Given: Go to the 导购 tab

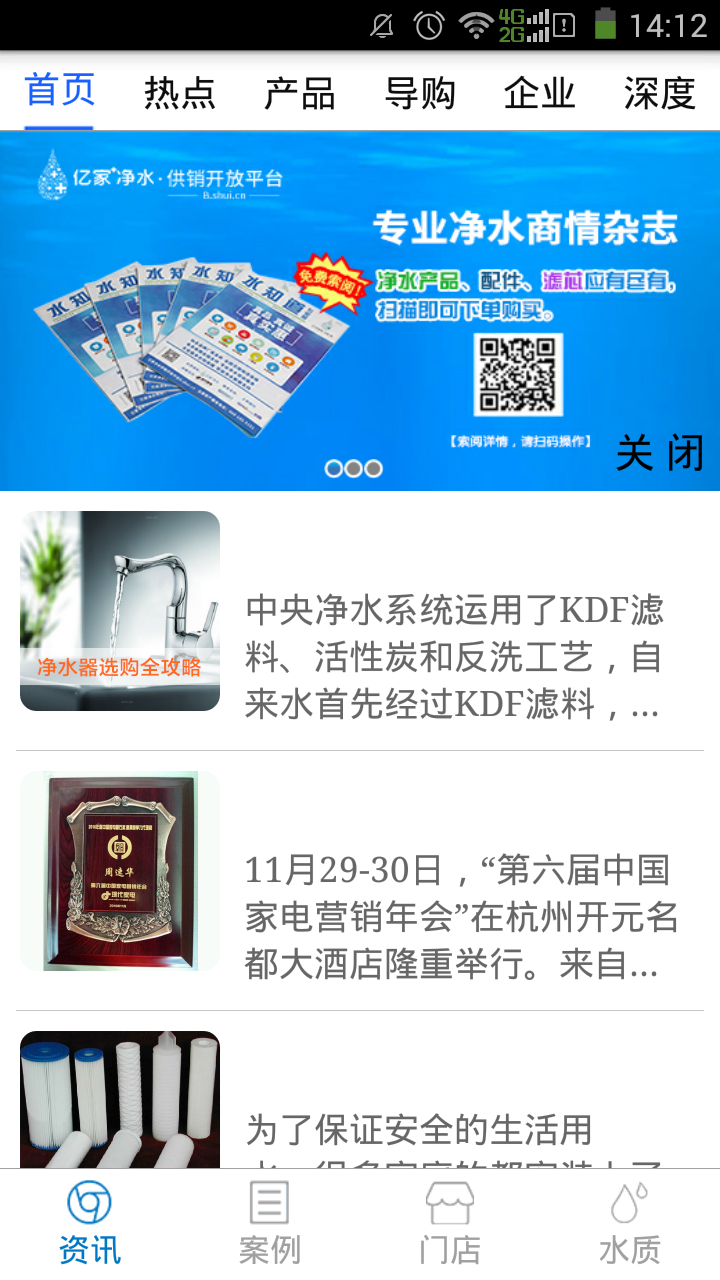Looking at the screenshot, I should pos(420,93).
